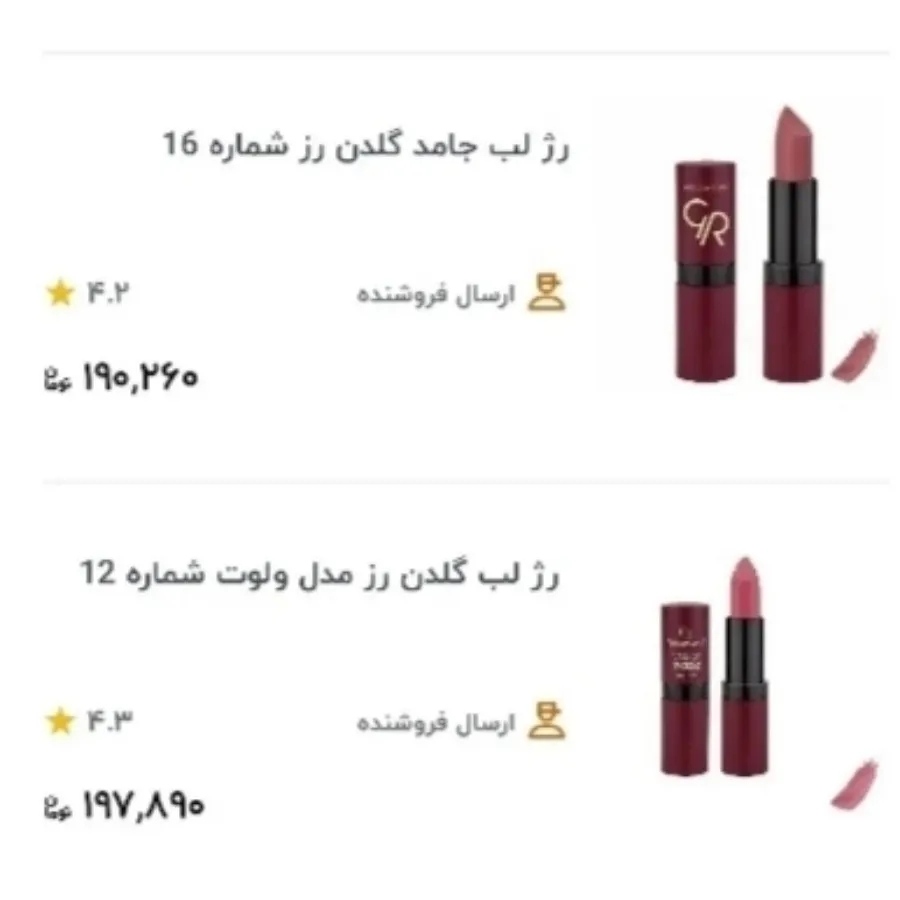Open Golden Rose solid lipstick number 16
This screenshot has width=900, height=900.
click(x=366, y=146)
